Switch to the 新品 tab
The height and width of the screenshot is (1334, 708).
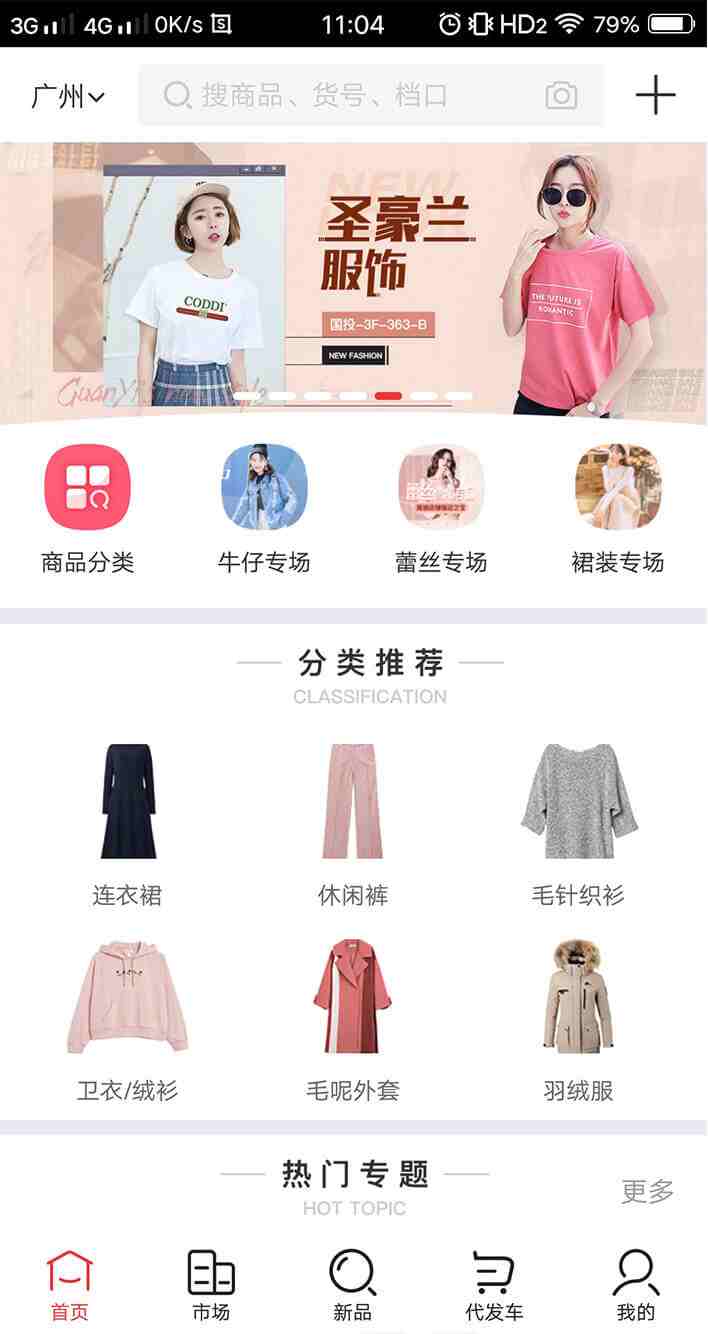point(353,1286)
